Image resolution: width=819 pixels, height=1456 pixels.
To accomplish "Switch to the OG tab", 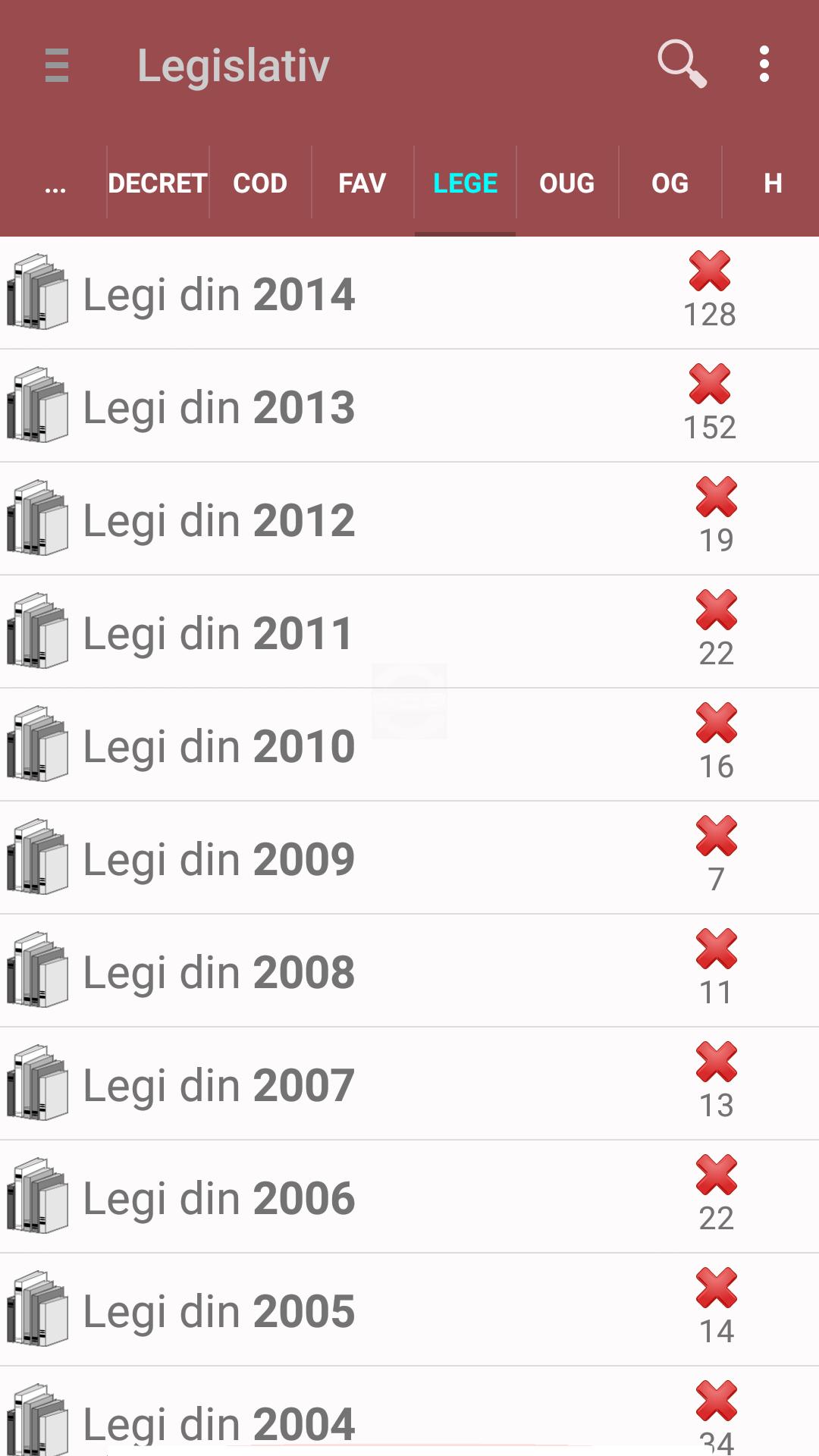I will tap(670, 184).
